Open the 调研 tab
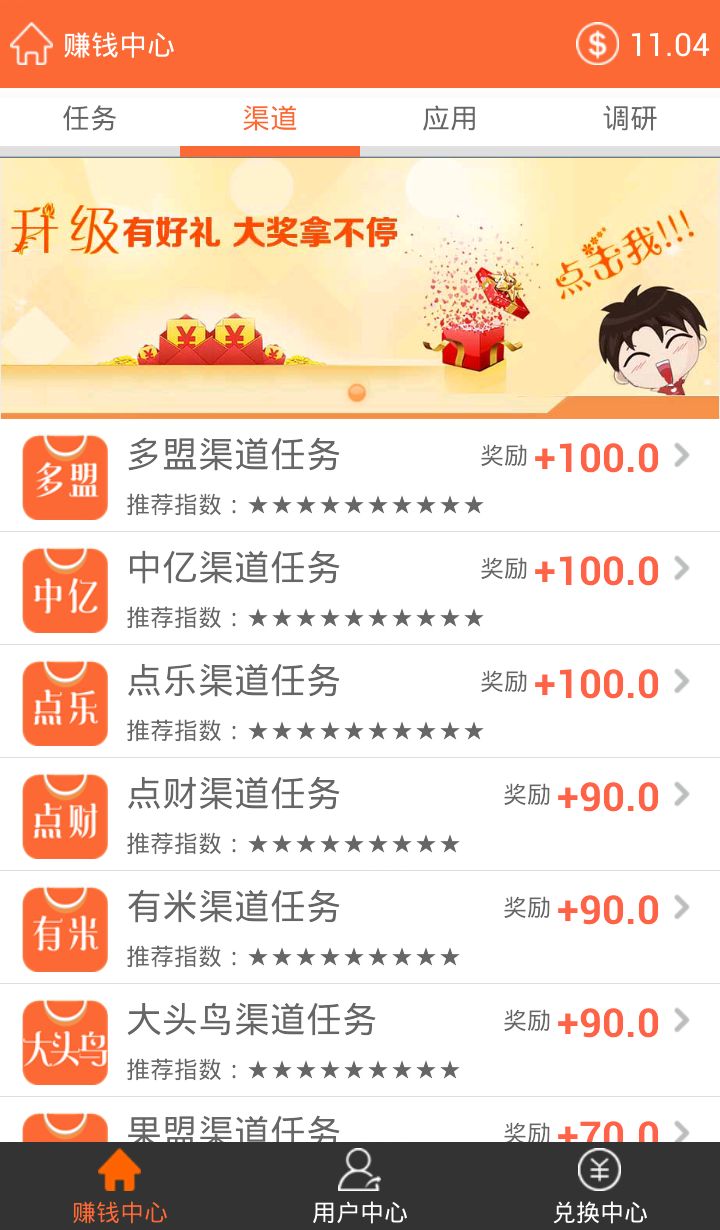The width and height of the screenshot is (720, 1230). (x=630, y=118)
